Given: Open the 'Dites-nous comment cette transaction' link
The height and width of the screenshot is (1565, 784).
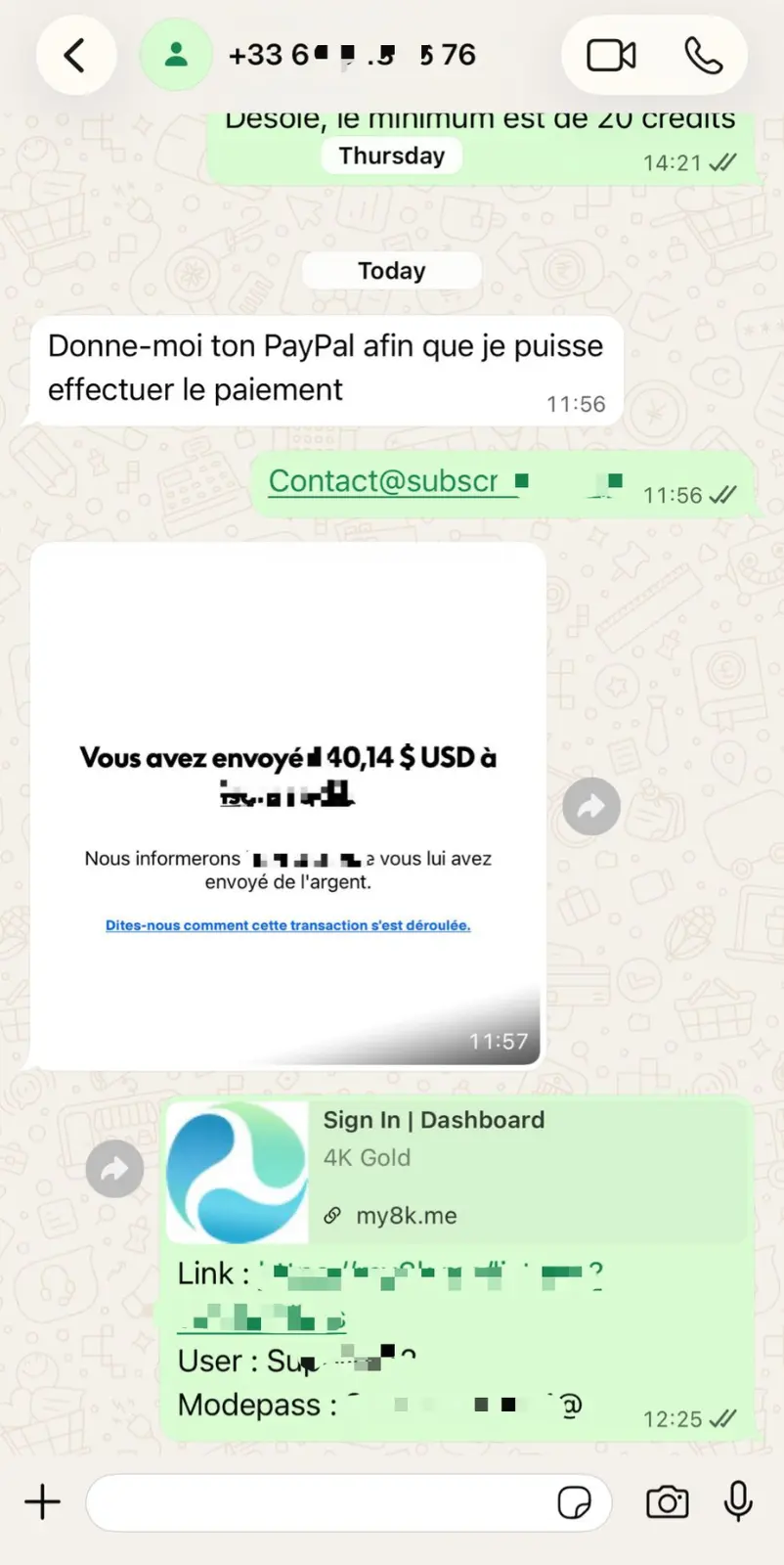Looking at the screenshot, I should click(287, 924).
